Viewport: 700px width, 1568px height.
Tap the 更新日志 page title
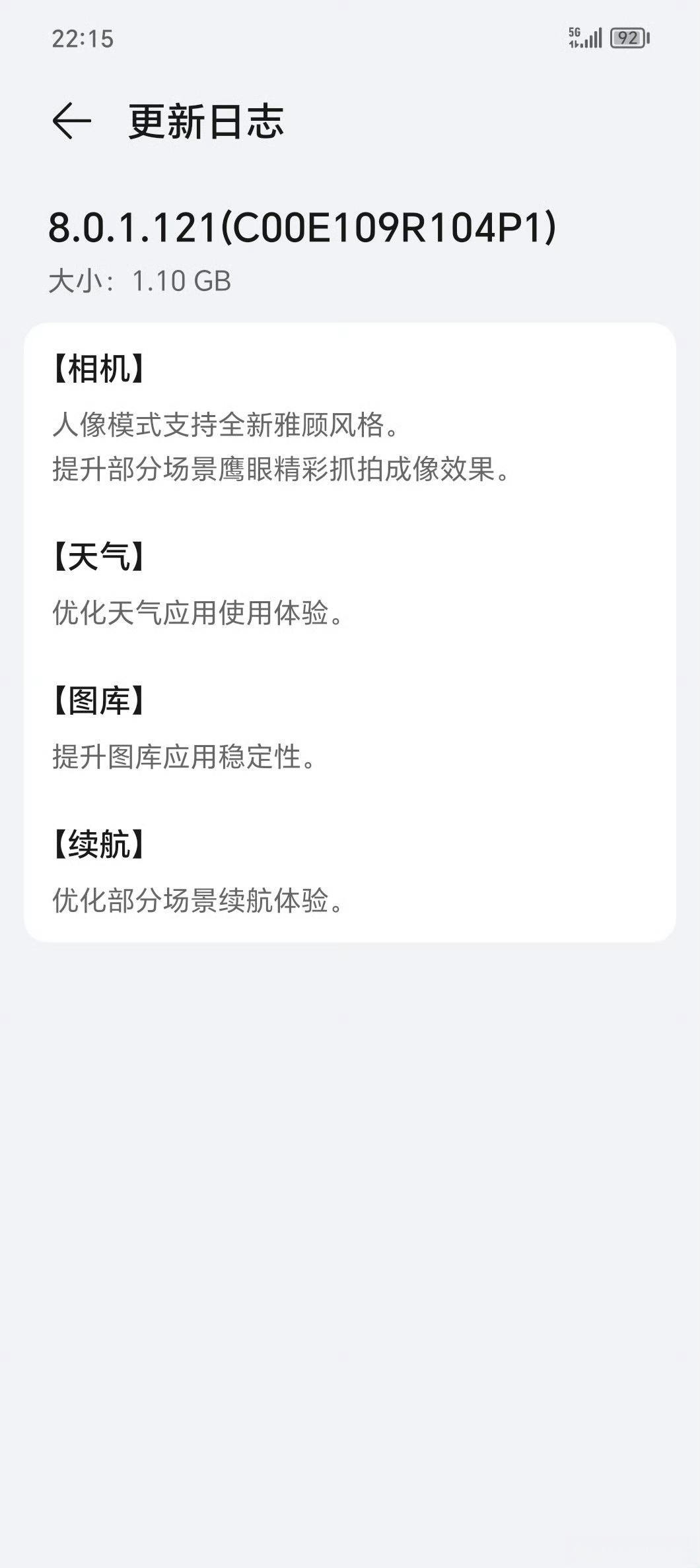click(x=205, y=119)
